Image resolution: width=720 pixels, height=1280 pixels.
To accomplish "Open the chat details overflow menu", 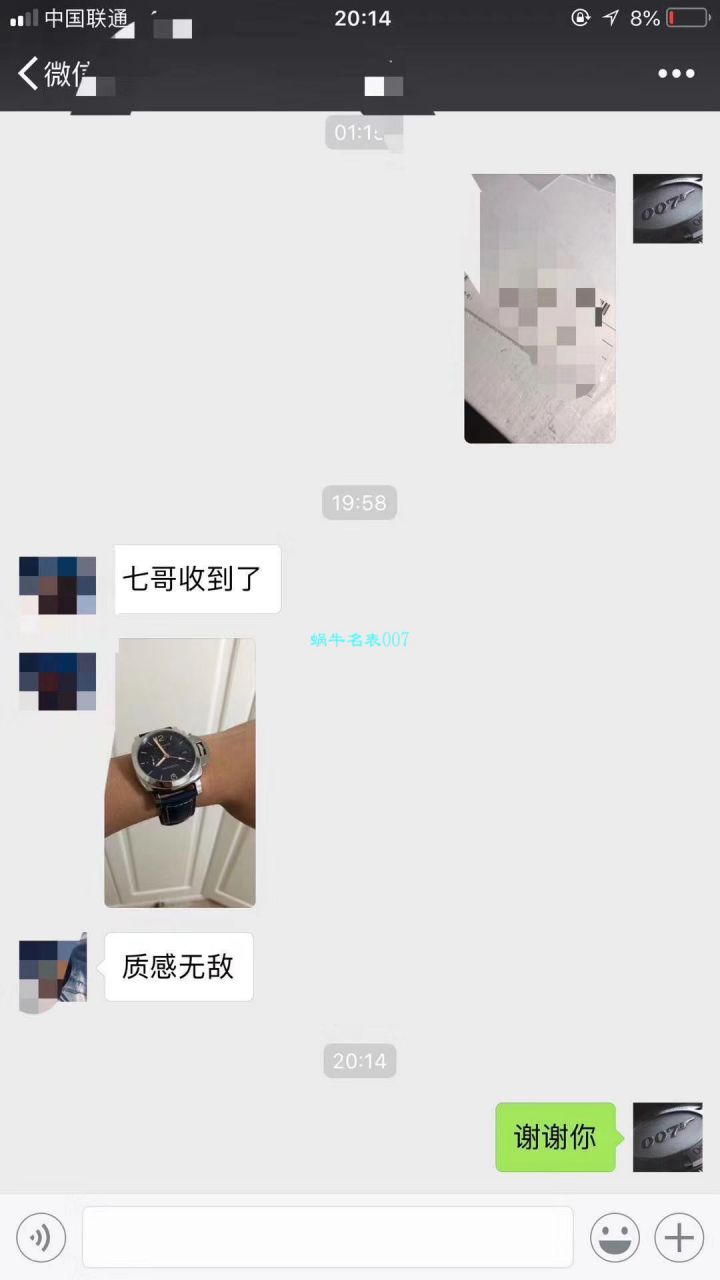I will 676,74.
